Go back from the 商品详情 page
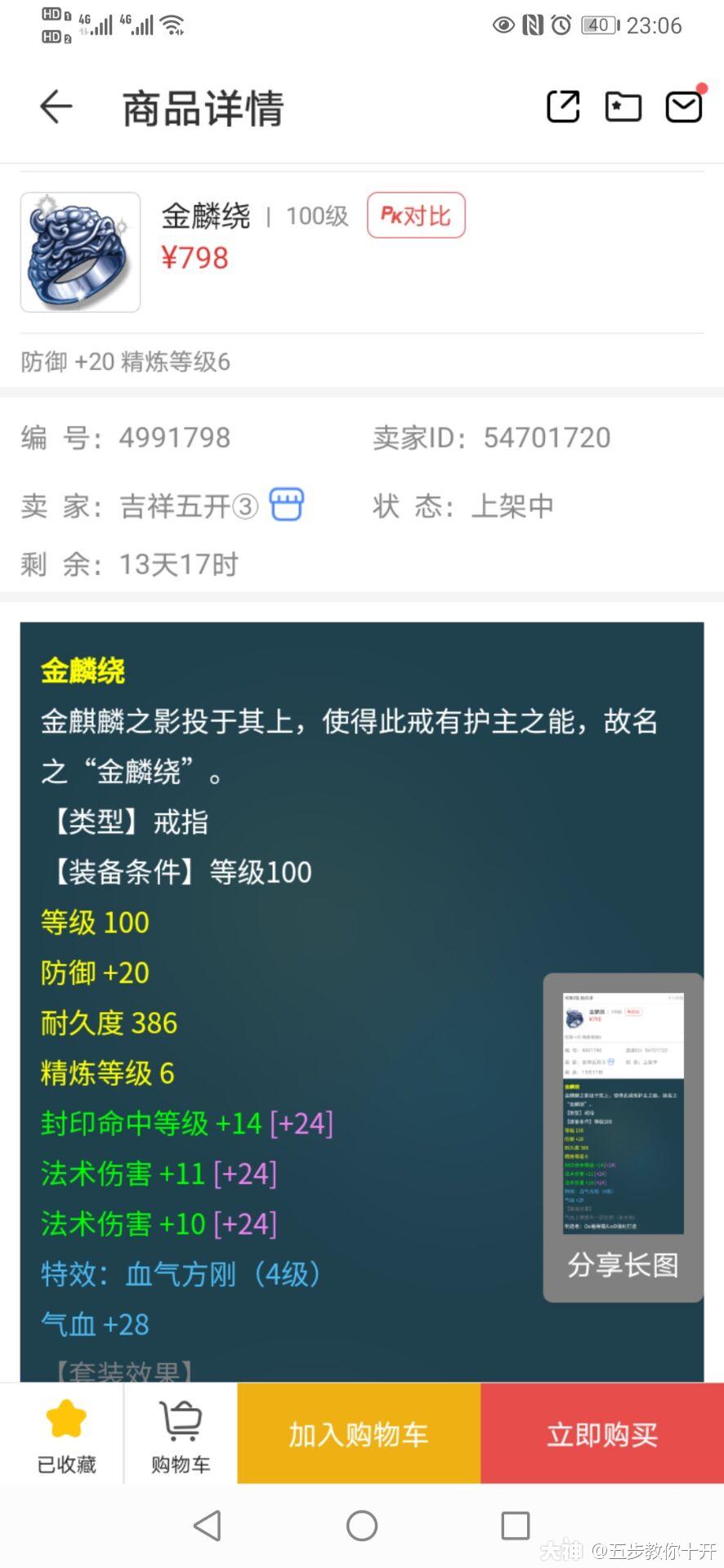Viewport: 724px width, 1568px height. 56,107
